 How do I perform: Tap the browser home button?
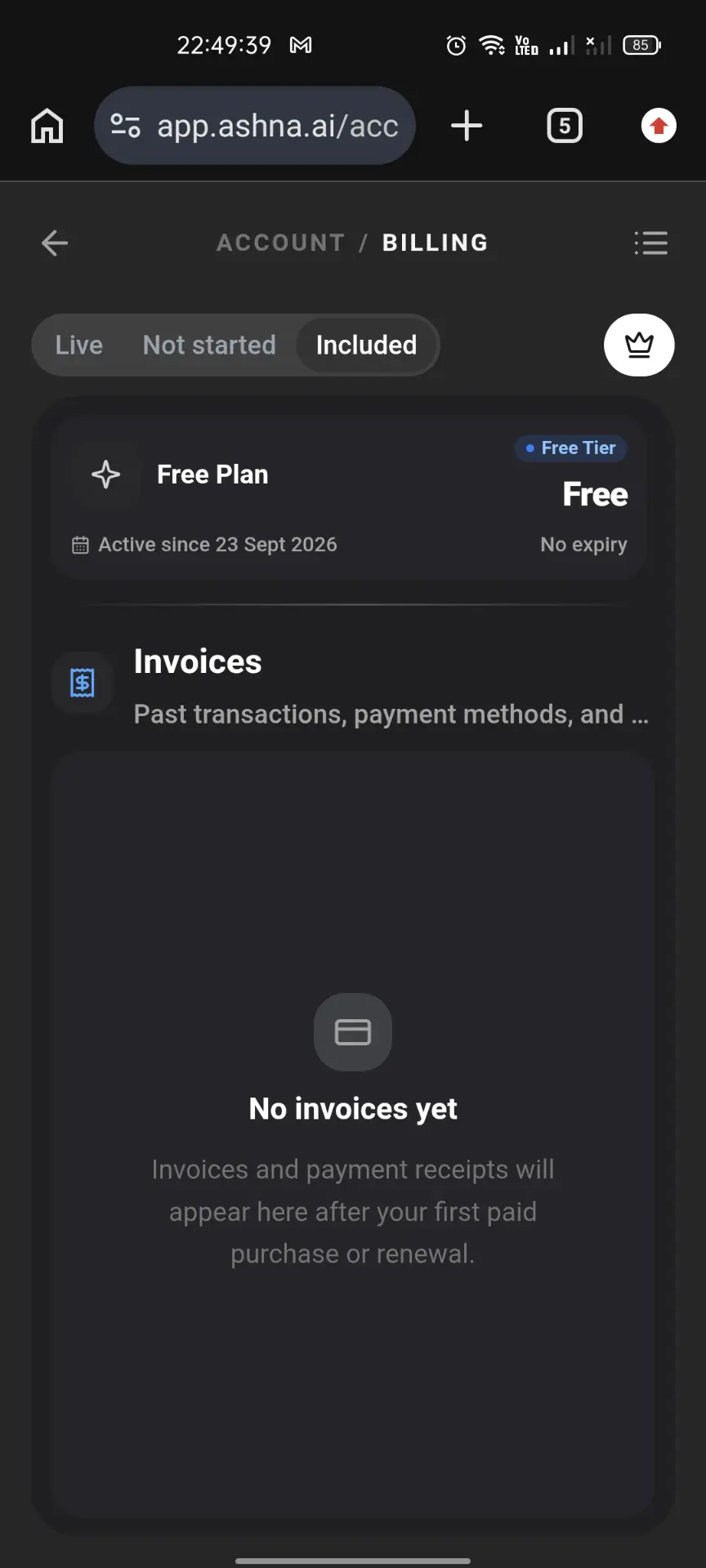tap(47, 126)
